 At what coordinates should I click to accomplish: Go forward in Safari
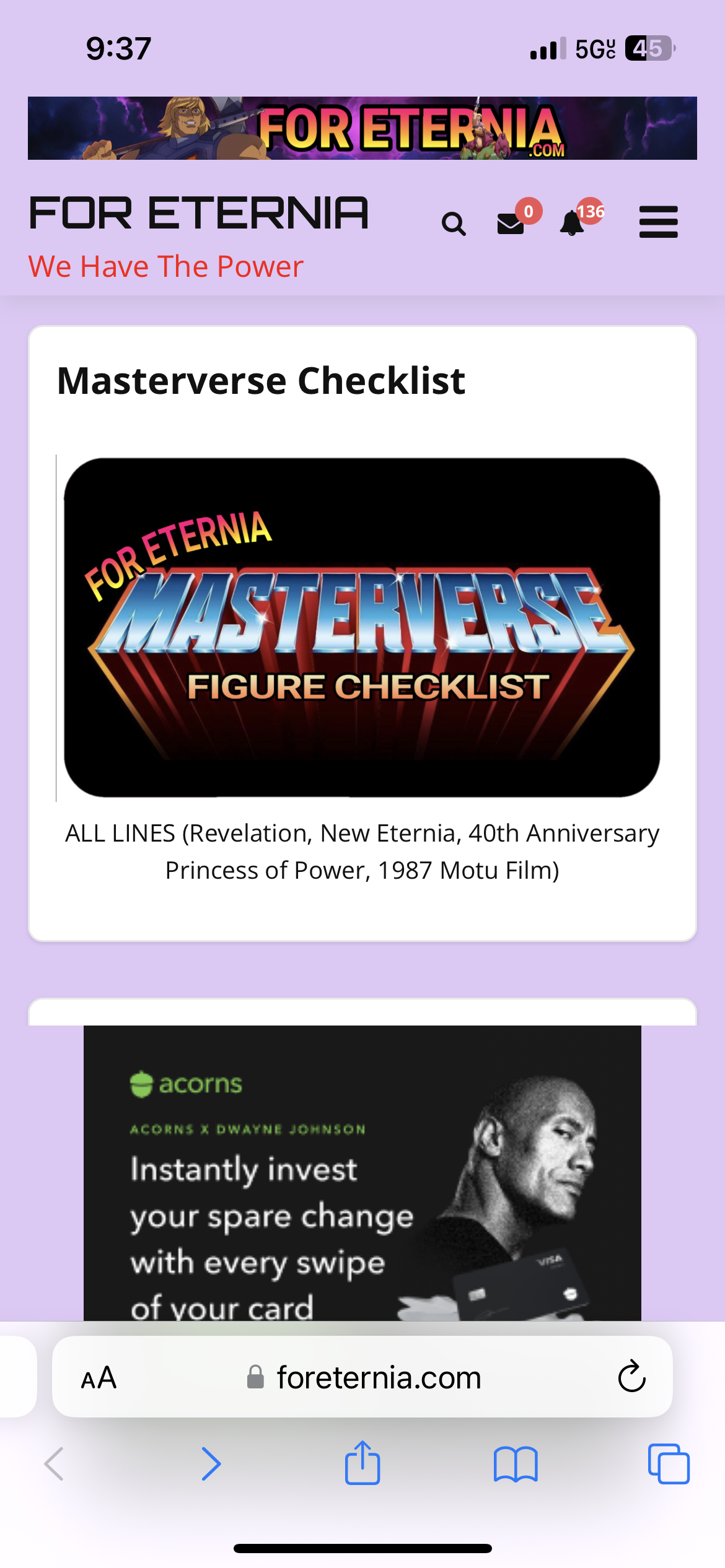[x=211, y=1464]
